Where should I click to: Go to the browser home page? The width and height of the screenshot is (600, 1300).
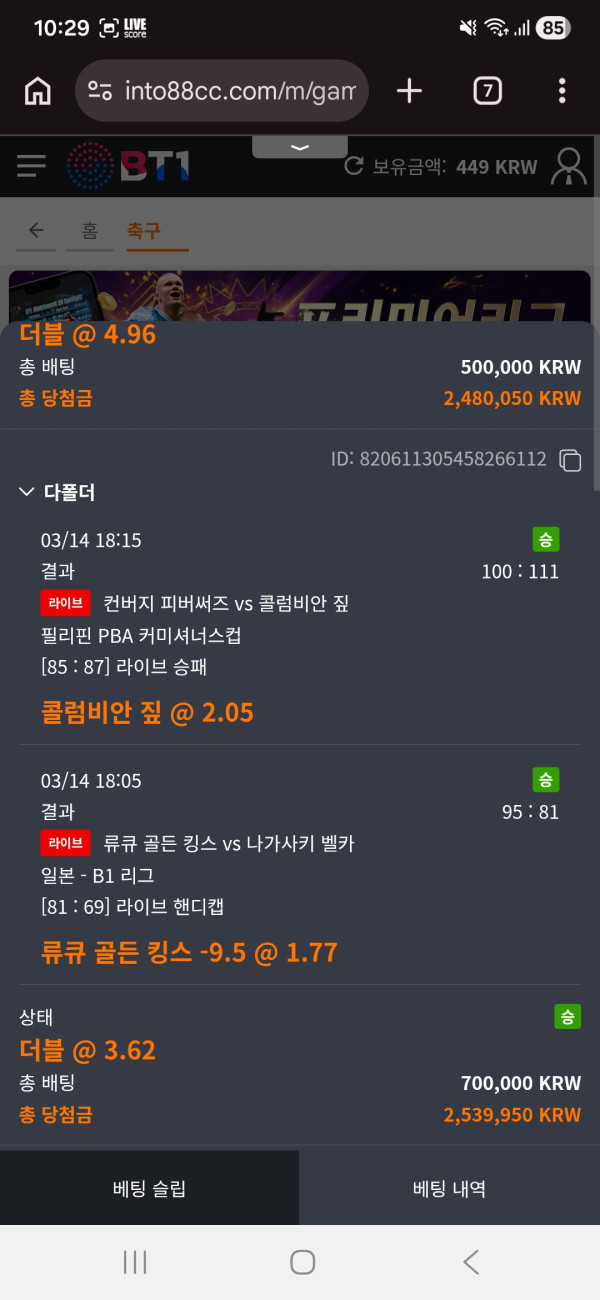click(x=38, y=91)
